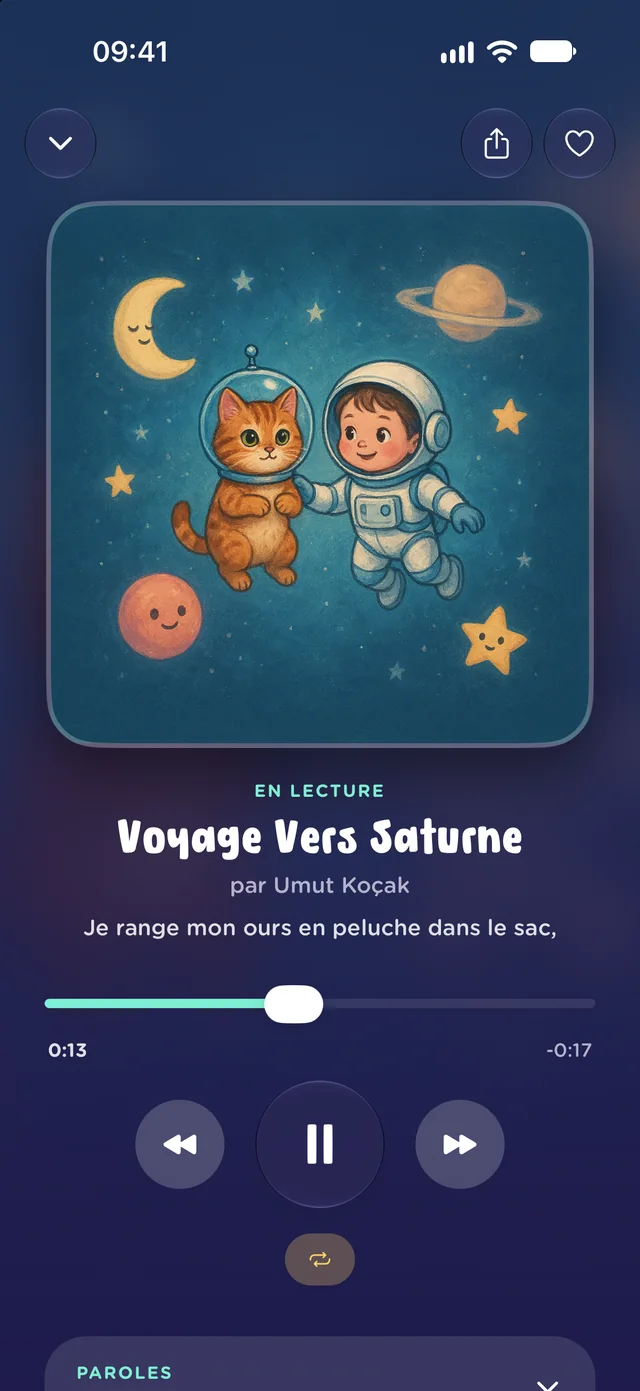This screenshot has height=1391, width=640.
Task: Skip forward to the next track
Action: (x=460, y=1144)
